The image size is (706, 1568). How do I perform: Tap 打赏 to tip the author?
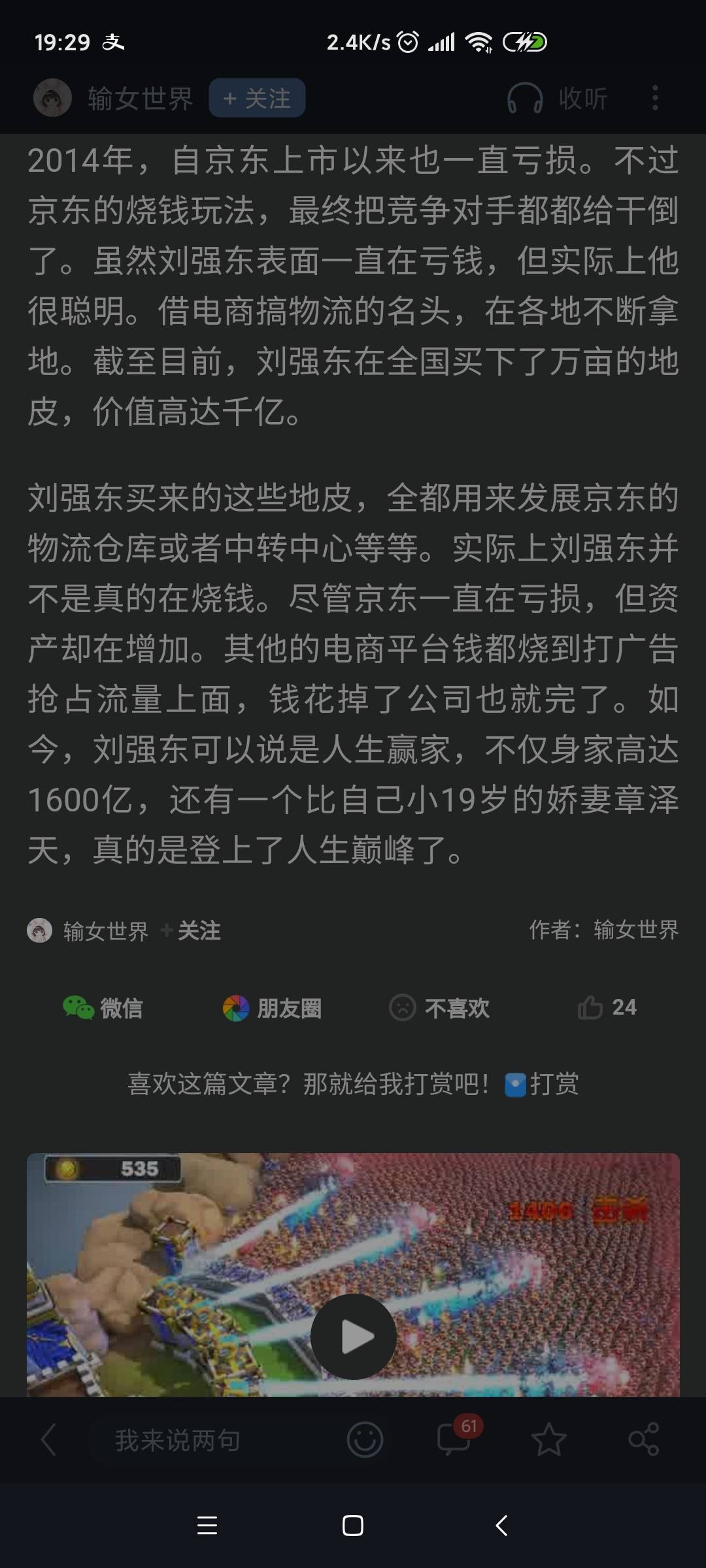coord(543,1085)
